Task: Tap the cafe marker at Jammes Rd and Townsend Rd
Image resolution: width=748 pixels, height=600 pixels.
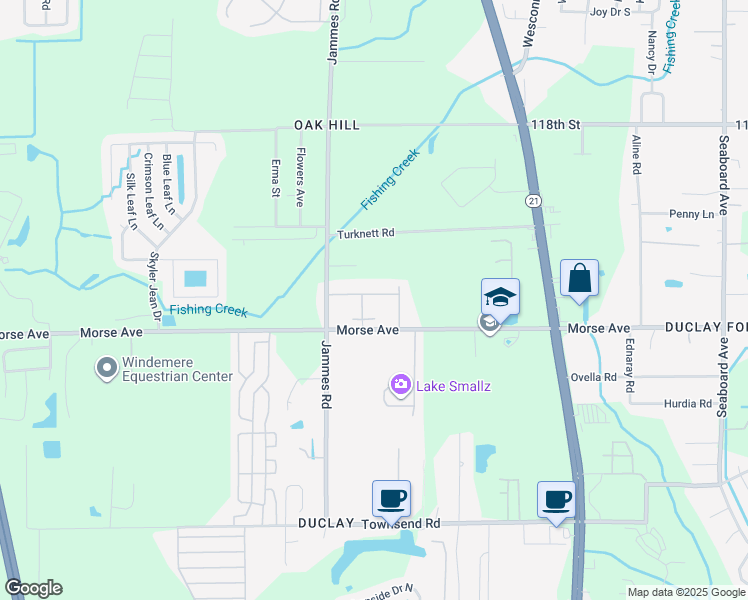Action: 391,497
